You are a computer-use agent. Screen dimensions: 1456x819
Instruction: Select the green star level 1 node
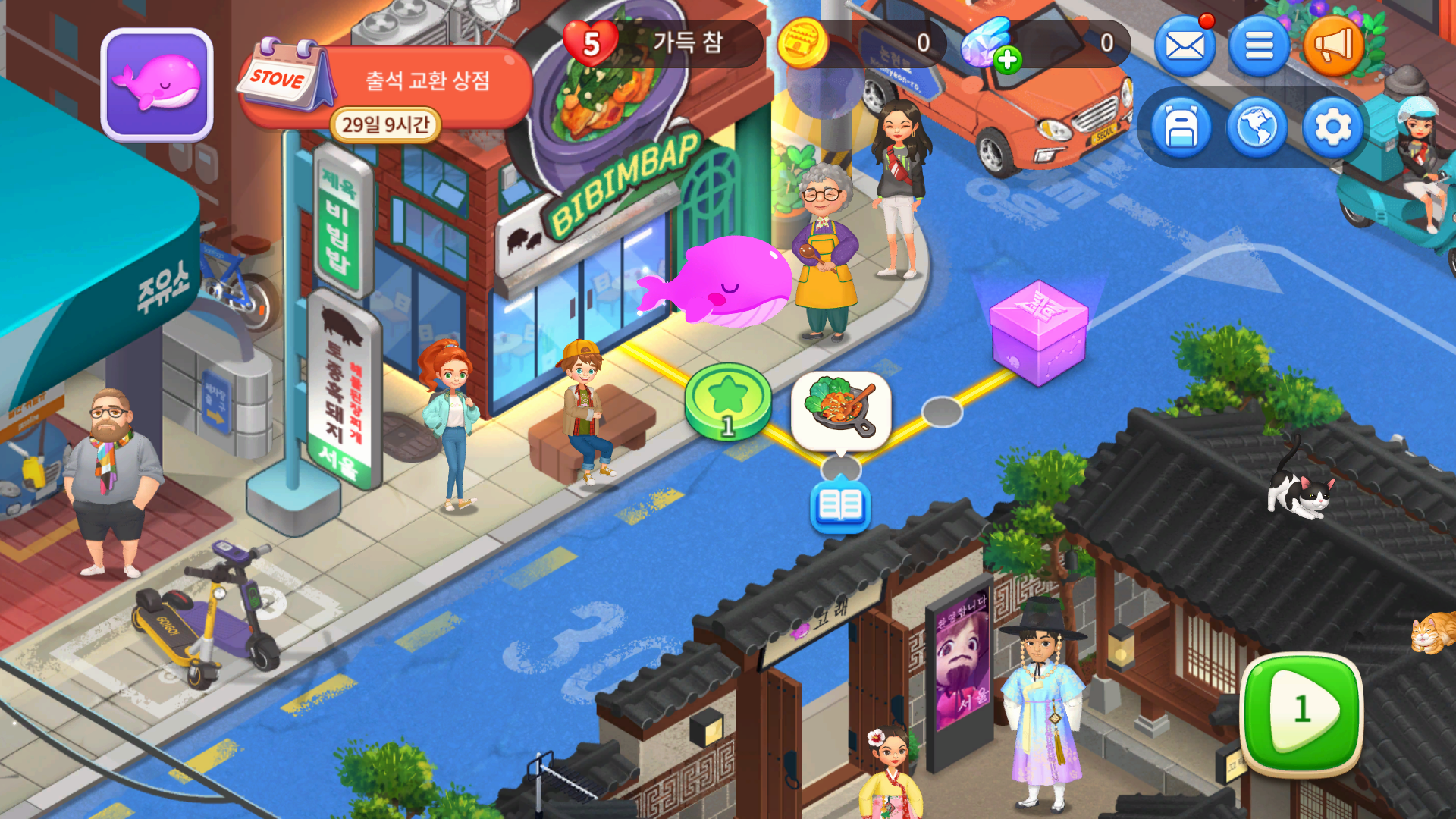(x=728, y=402)
